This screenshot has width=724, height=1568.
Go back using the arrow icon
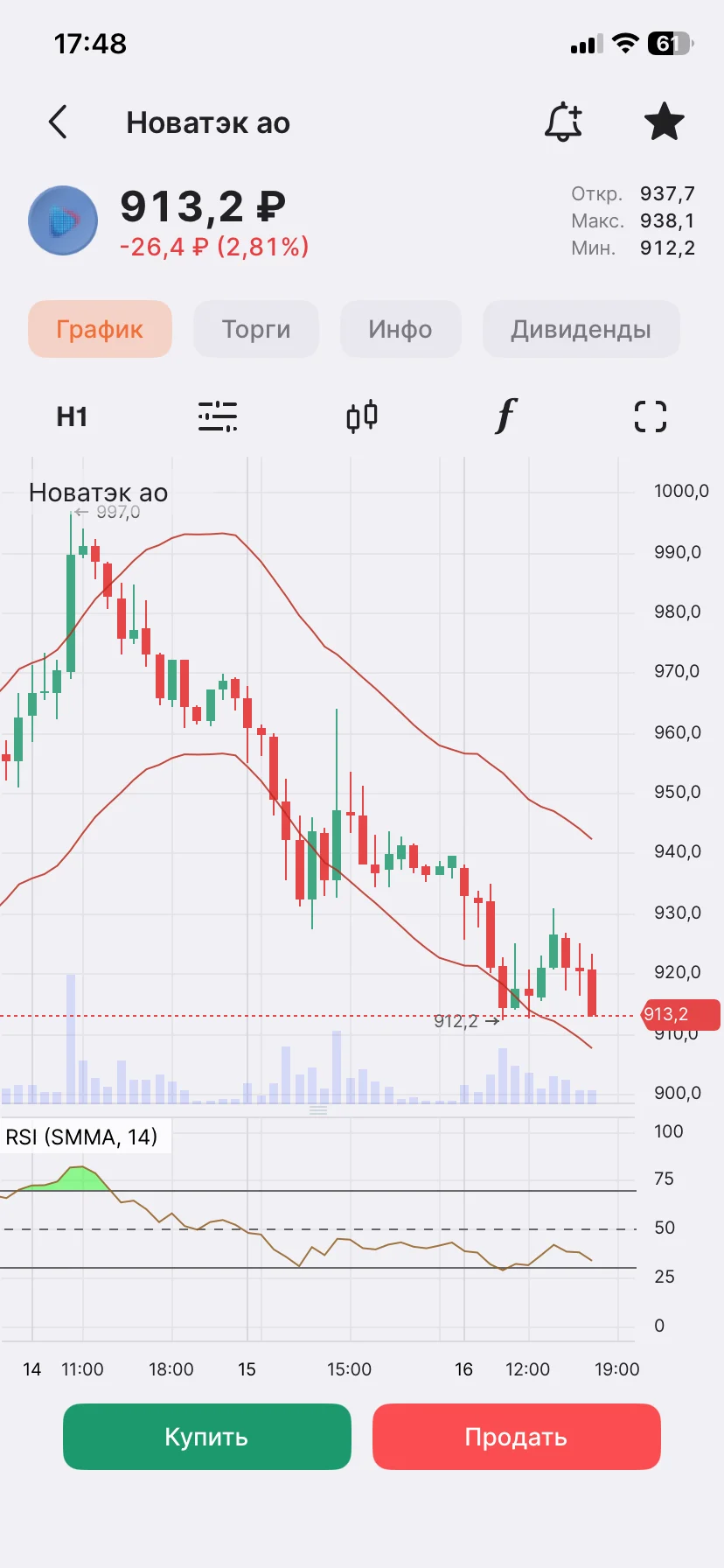(x=58, y=122)
